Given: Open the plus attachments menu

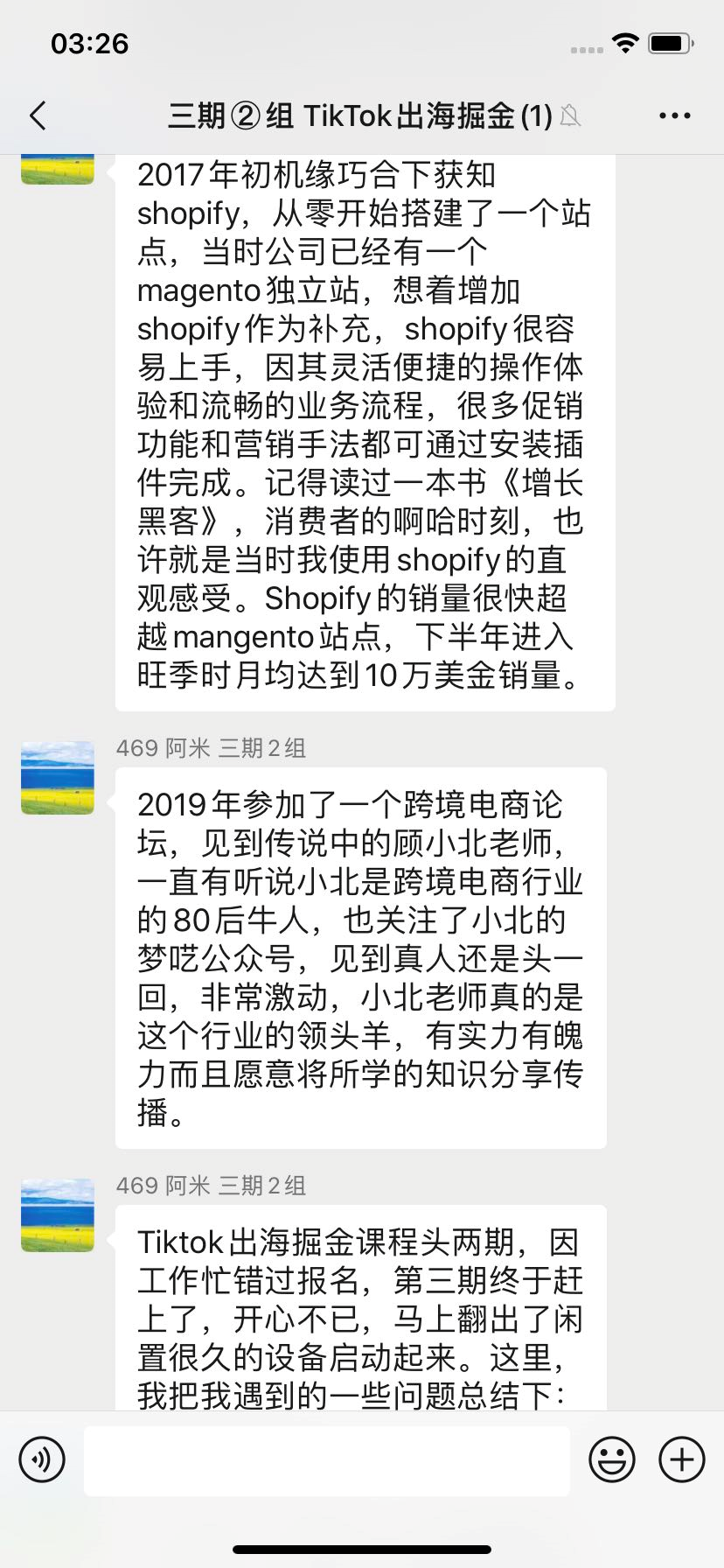Looking at the screenshot, I should pyautogui.click(x=681, y=1459).
